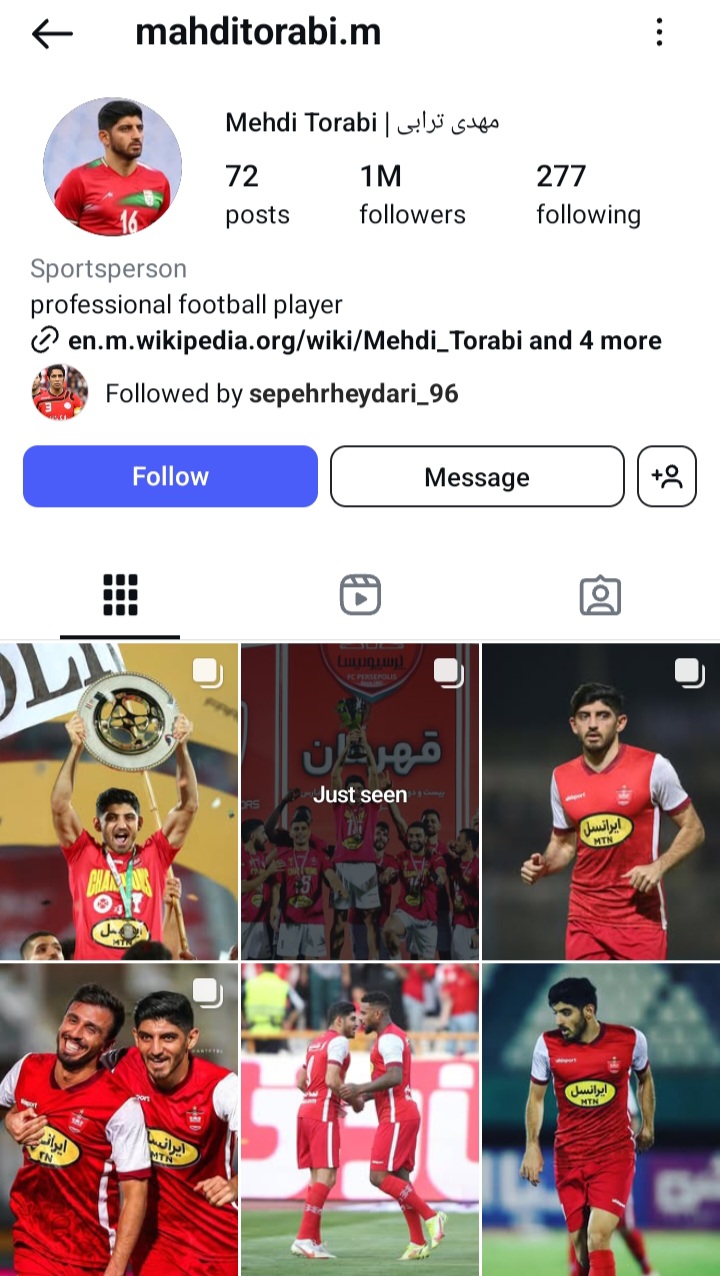Switch to the posts grid tab
This screenshot has width=720, height=1276.
pyautogui.click(x=120, y=595)
